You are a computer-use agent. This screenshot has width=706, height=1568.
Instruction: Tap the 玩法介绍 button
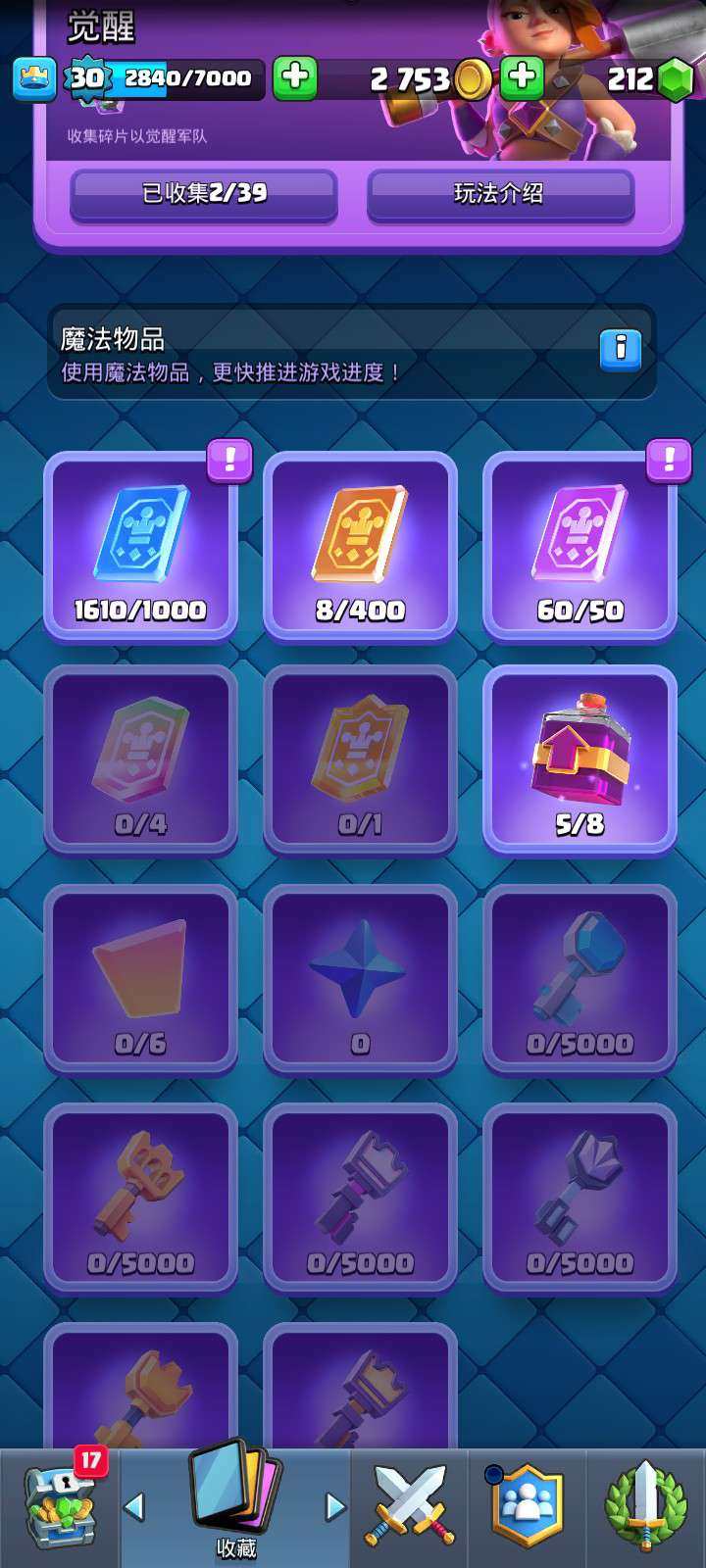500,194
